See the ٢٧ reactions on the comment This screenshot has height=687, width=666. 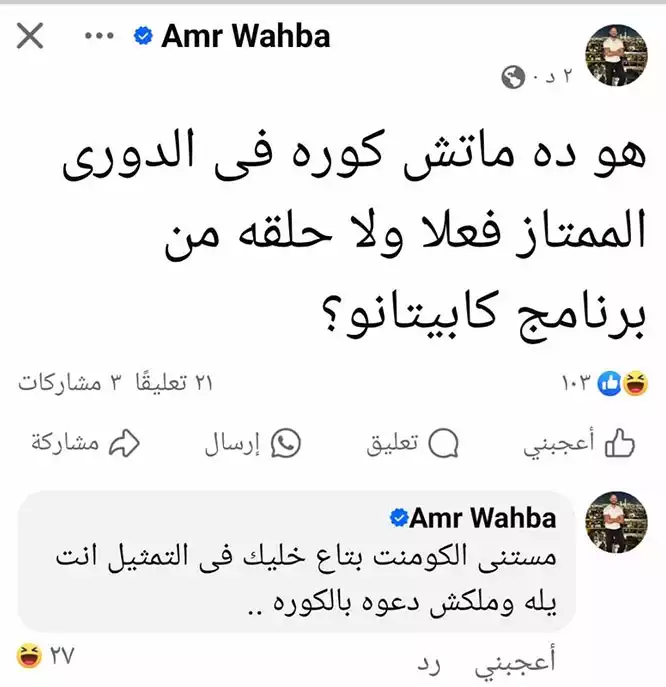(46, 657)
